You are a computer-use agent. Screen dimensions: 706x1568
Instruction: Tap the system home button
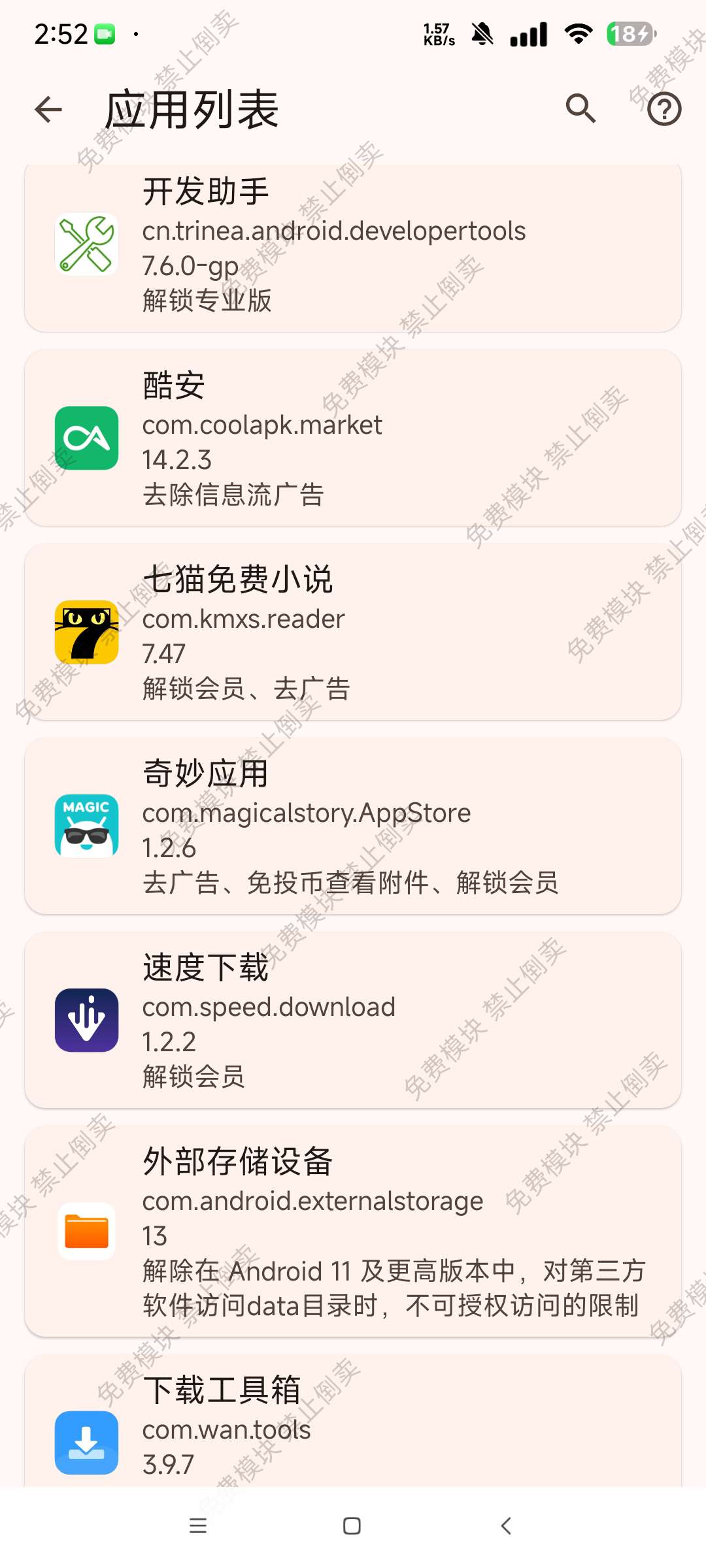click(x=352, y=1526)
